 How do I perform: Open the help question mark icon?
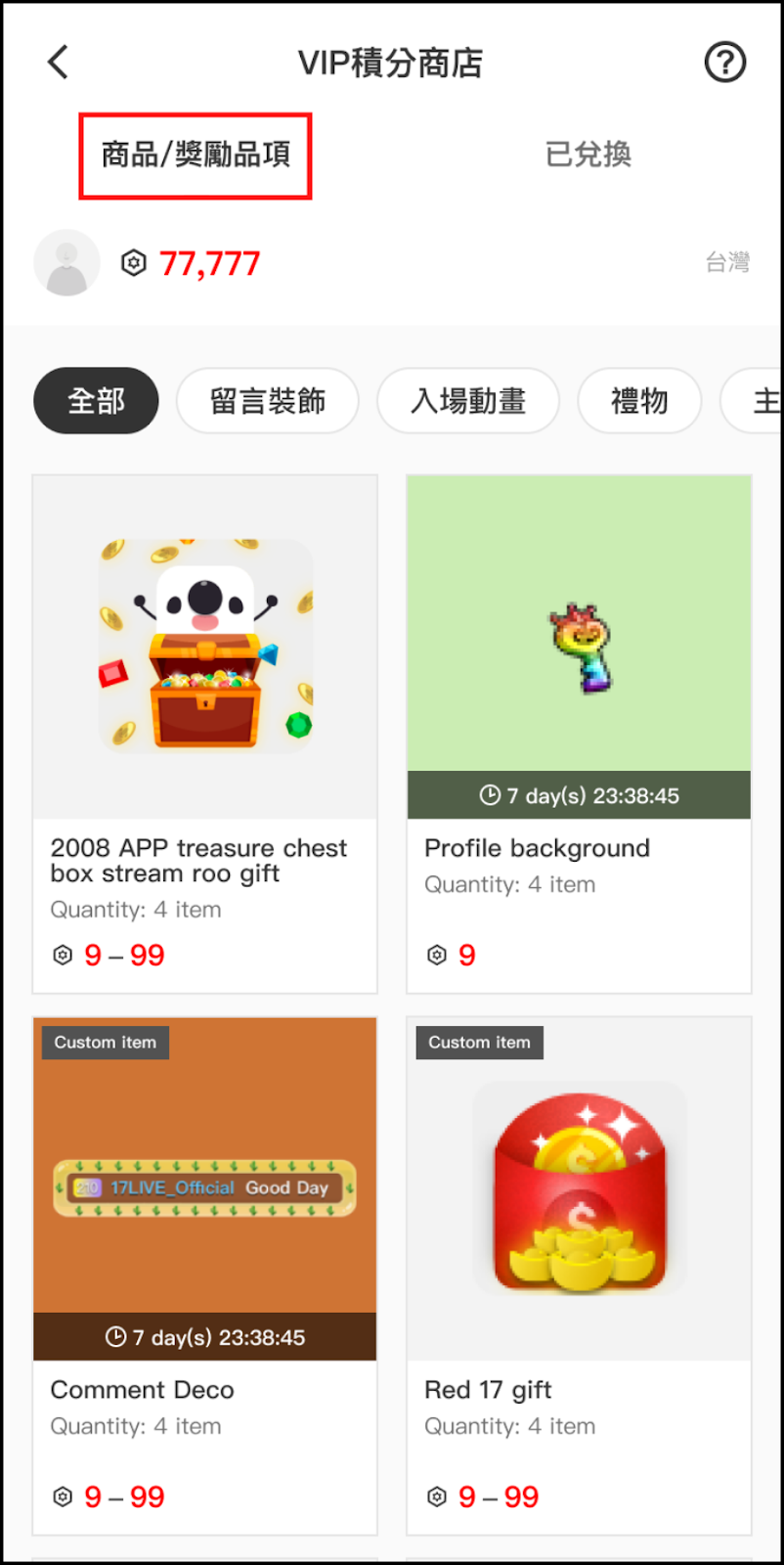tap(724, 63)
